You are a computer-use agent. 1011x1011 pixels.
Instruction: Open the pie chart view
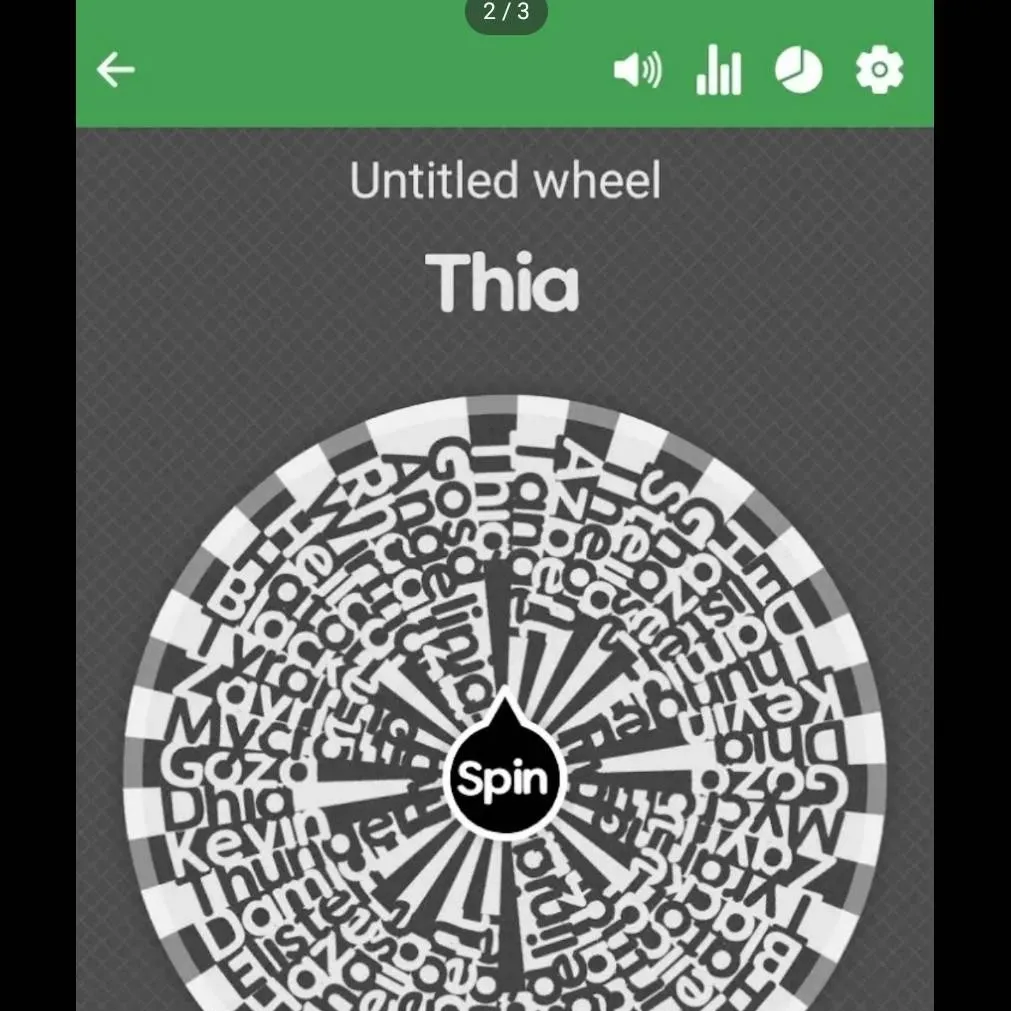tap(798, 71)
